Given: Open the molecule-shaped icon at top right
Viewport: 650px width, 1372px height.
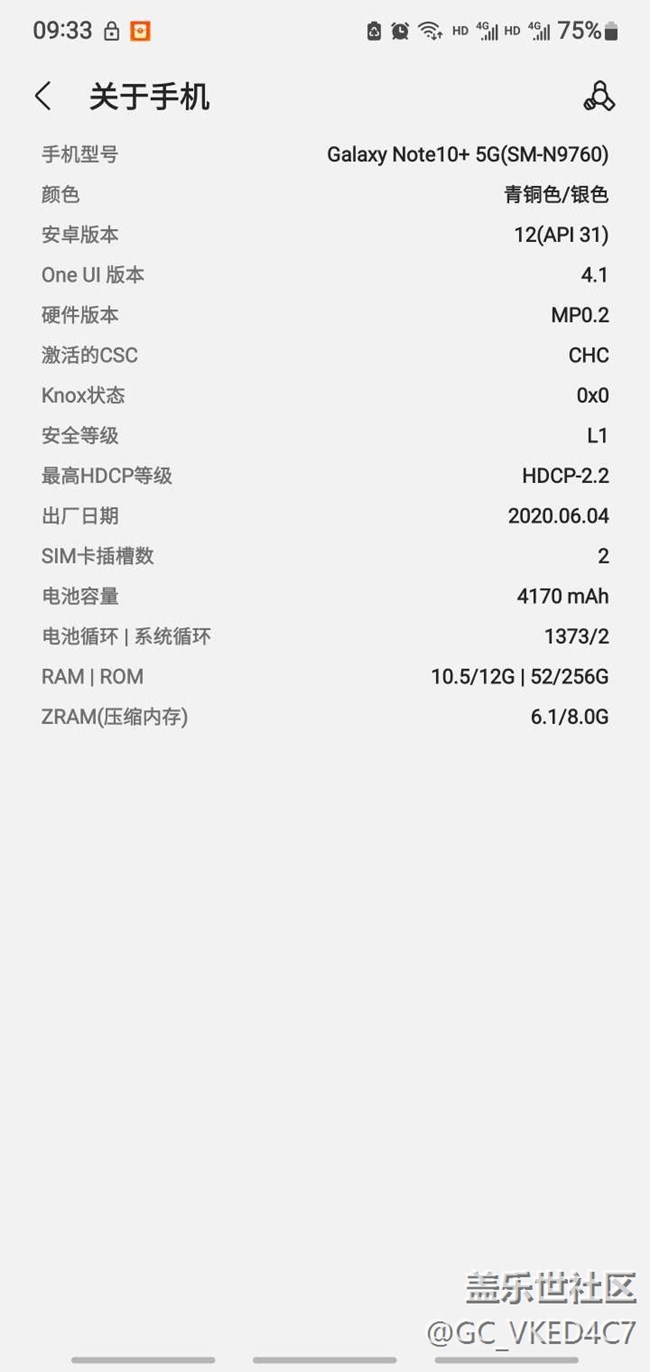Looking at the screenshot, I should (599, 96).
